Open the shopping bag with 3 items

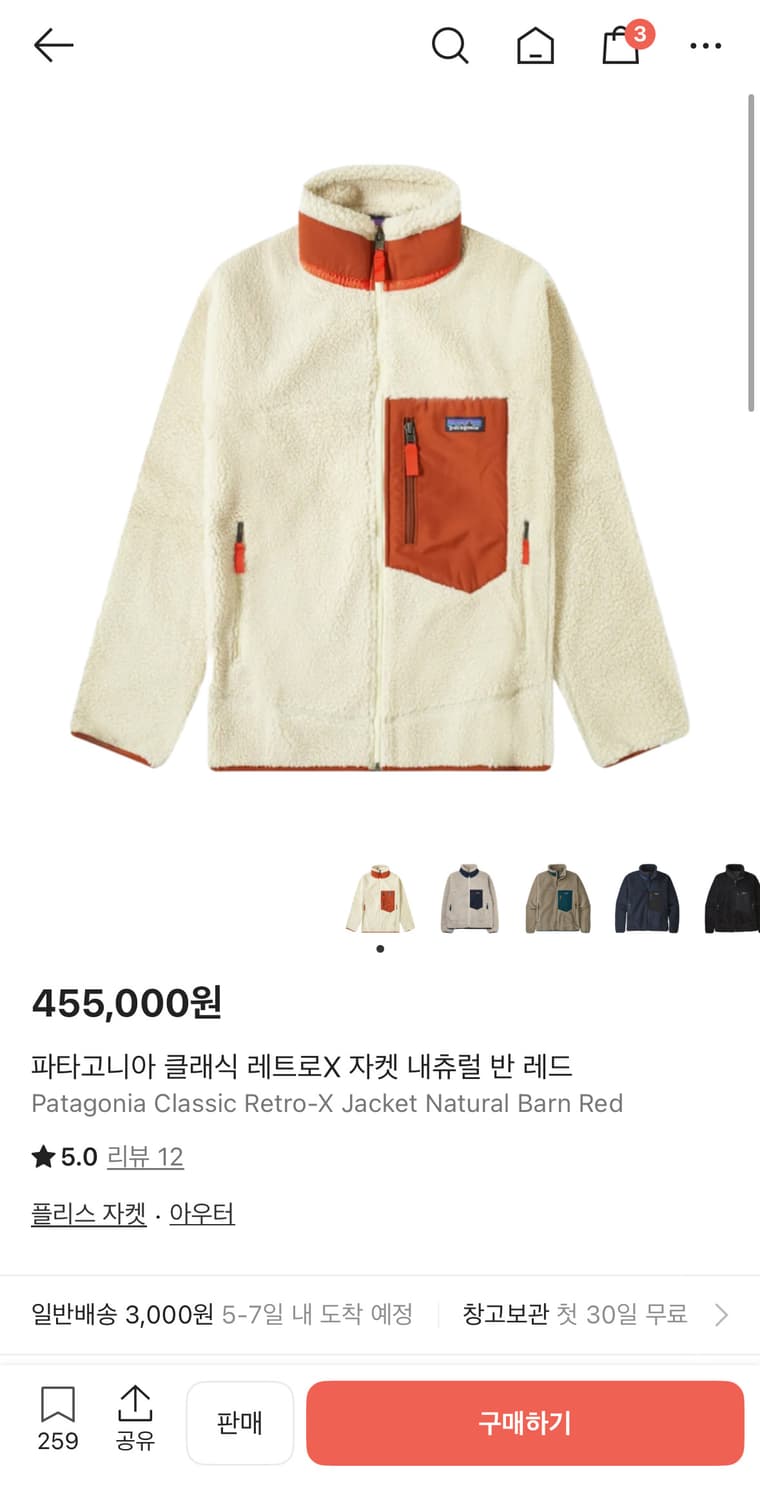[x=620, y=48]
